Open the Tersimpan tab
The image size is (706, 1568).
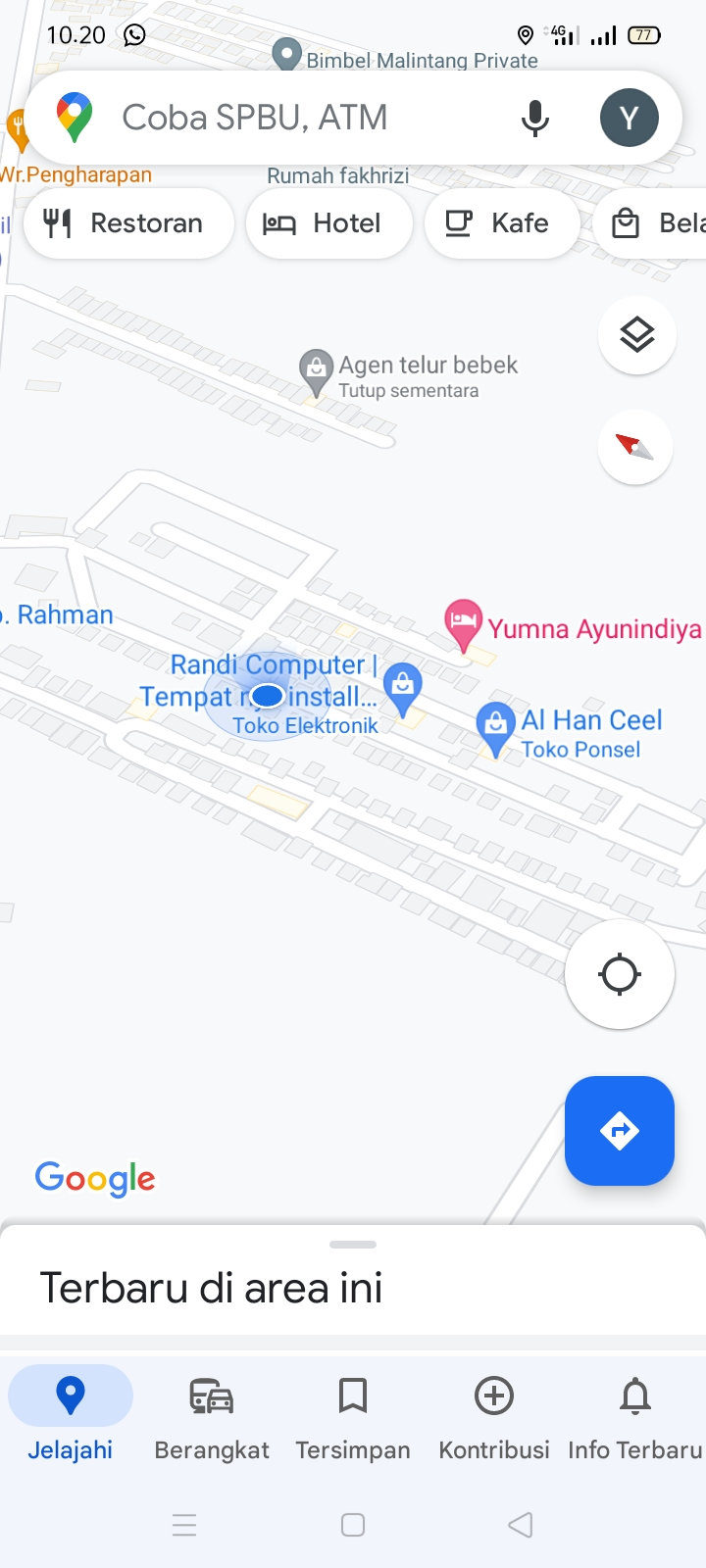(353, 1415)
